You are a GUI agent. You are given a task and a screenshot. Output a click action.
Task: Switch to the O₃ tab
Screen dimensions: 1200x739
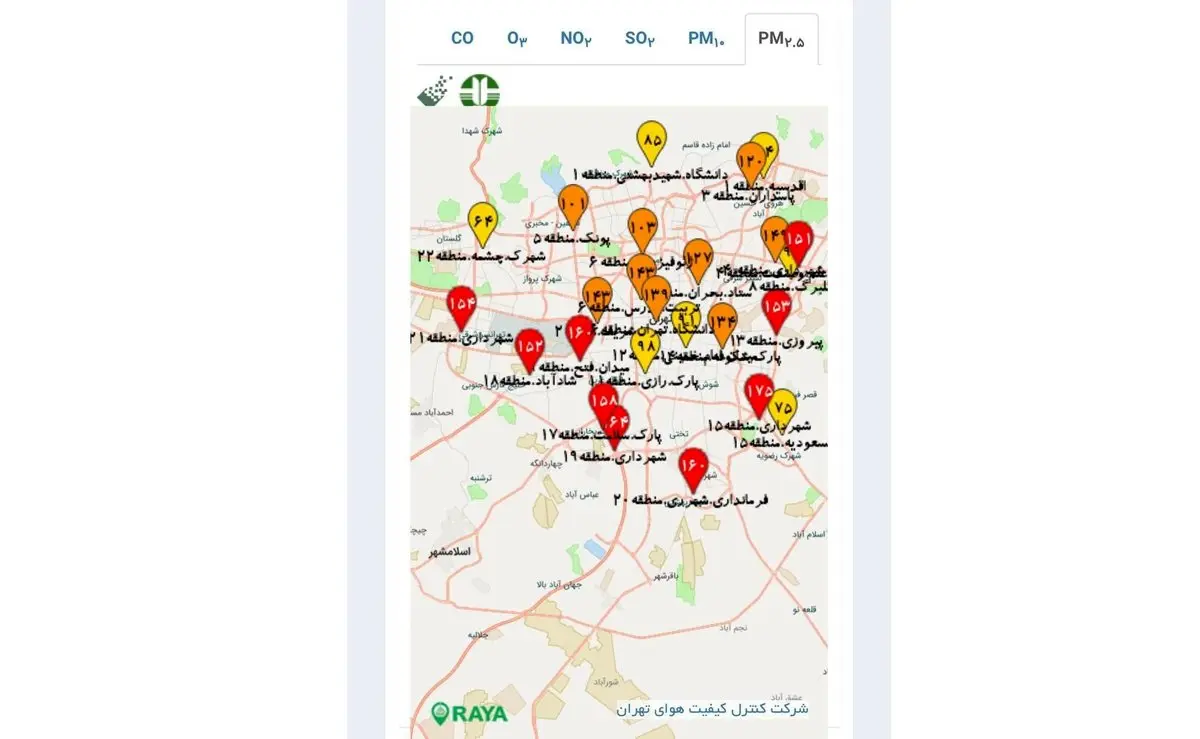(517, 39)
